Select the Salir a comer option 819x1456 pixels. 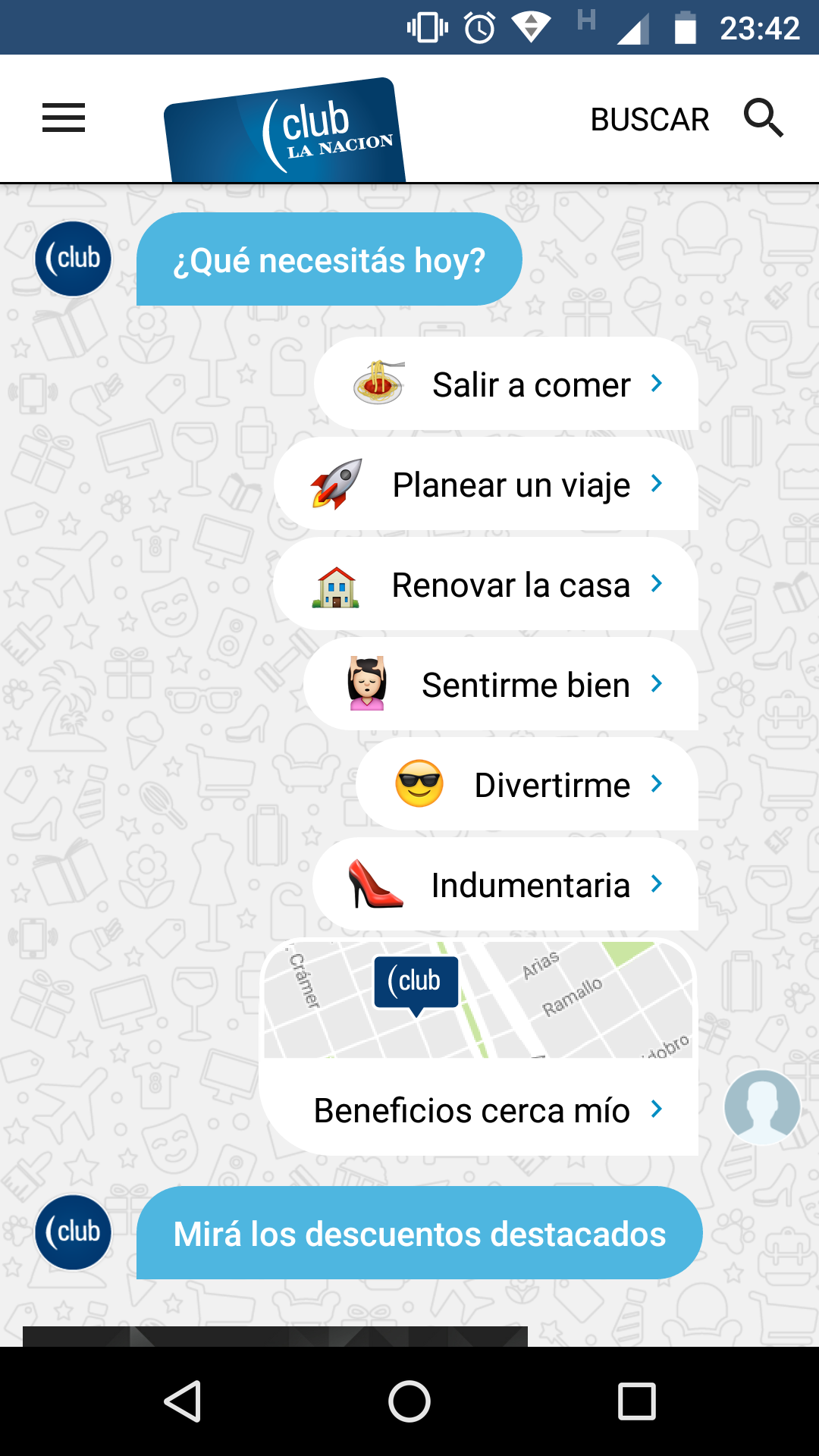tap(506, 384)
